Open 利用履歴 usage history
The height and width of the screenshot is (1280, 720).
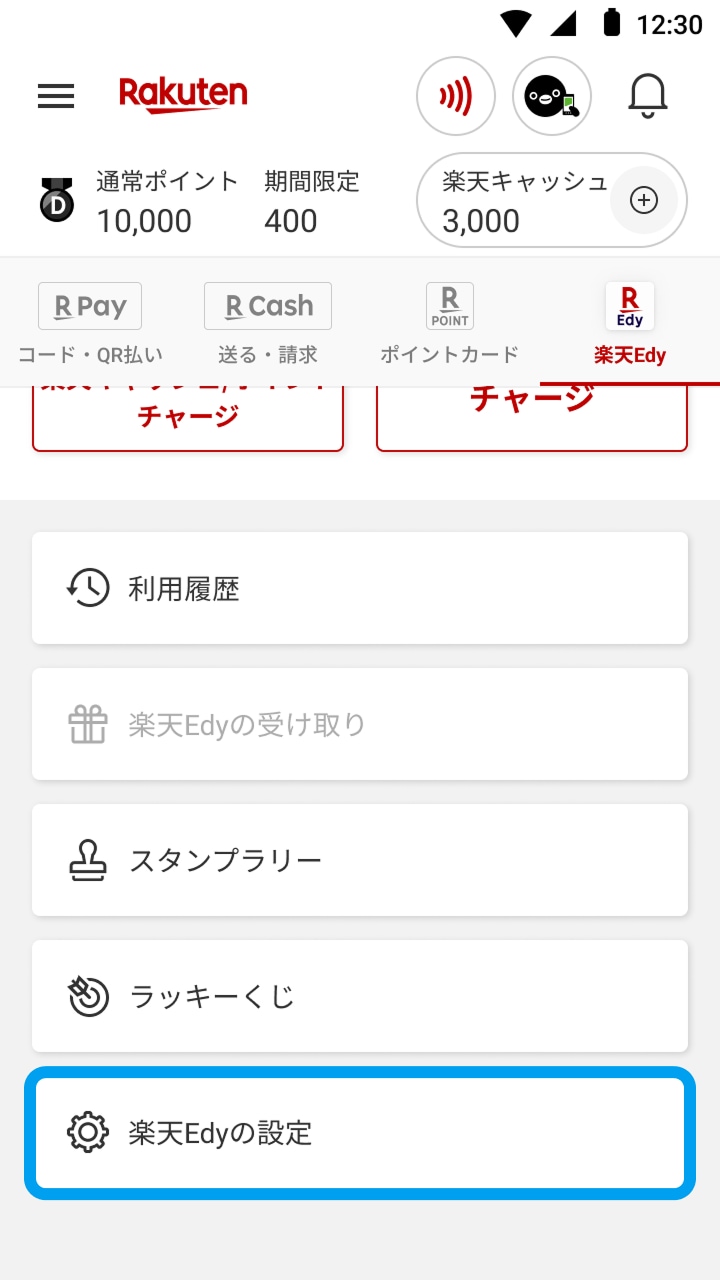click(x=360, y=588)
